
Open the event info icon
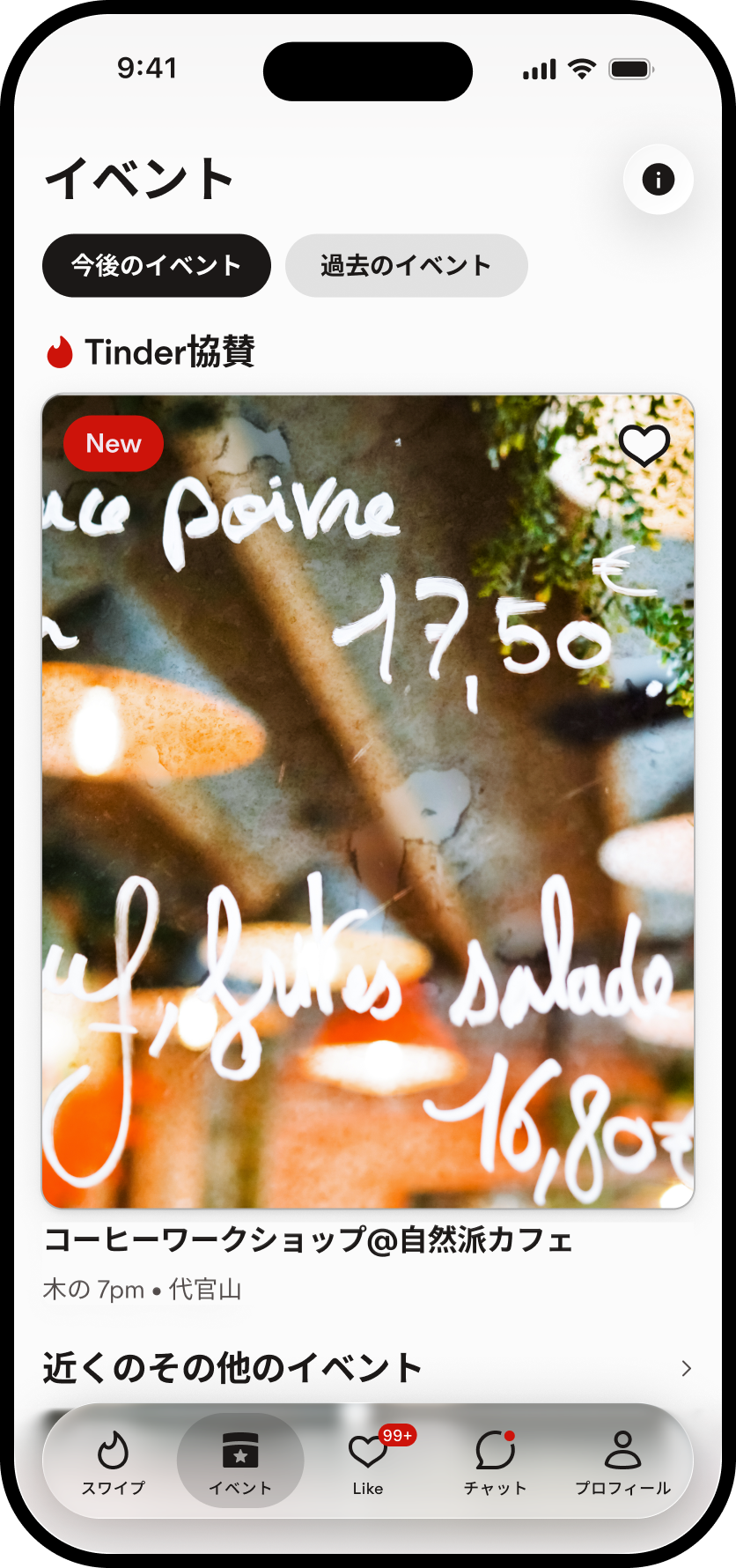[x=658, y=180]
